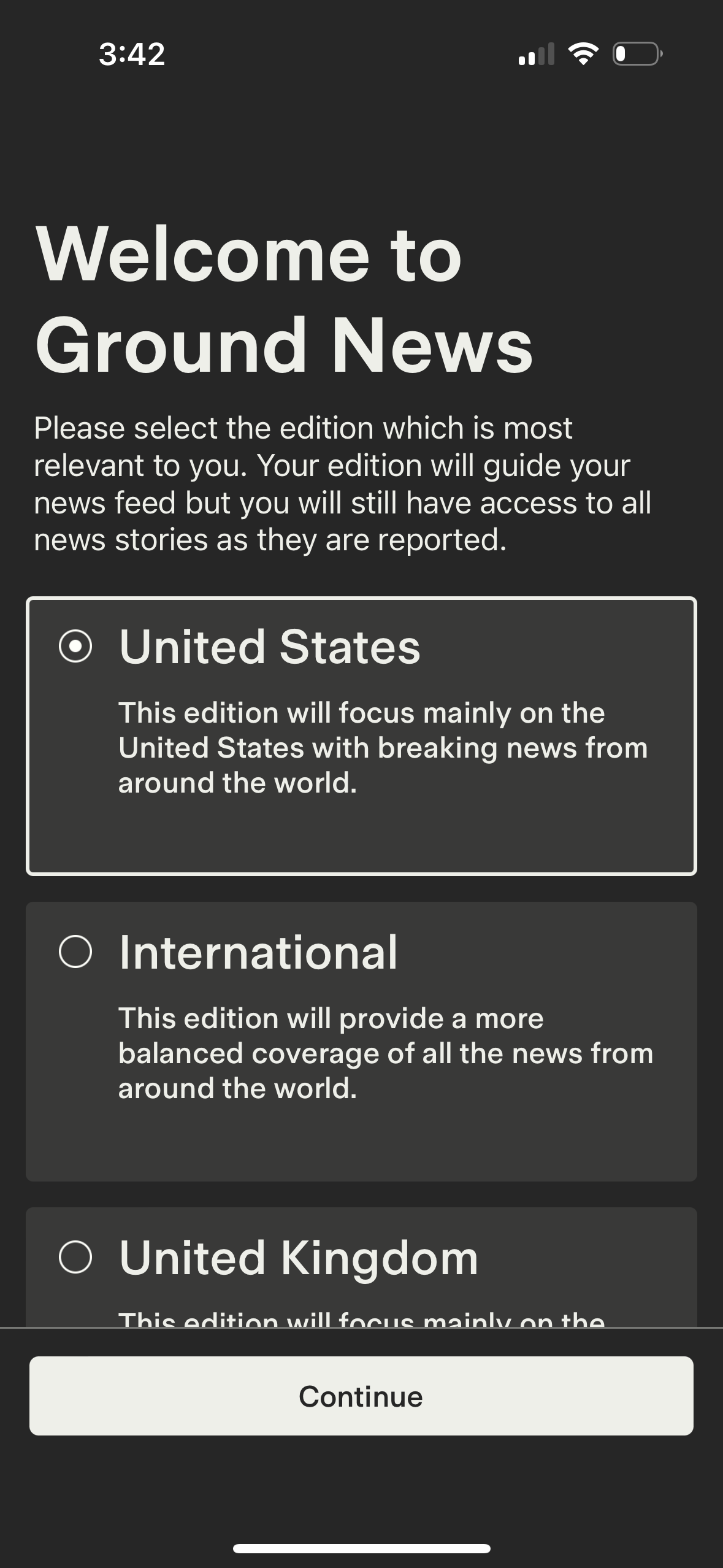Tap the United States edition card
The width and height of the screenshot is (723, 1568).
click(x=361, y=736)
